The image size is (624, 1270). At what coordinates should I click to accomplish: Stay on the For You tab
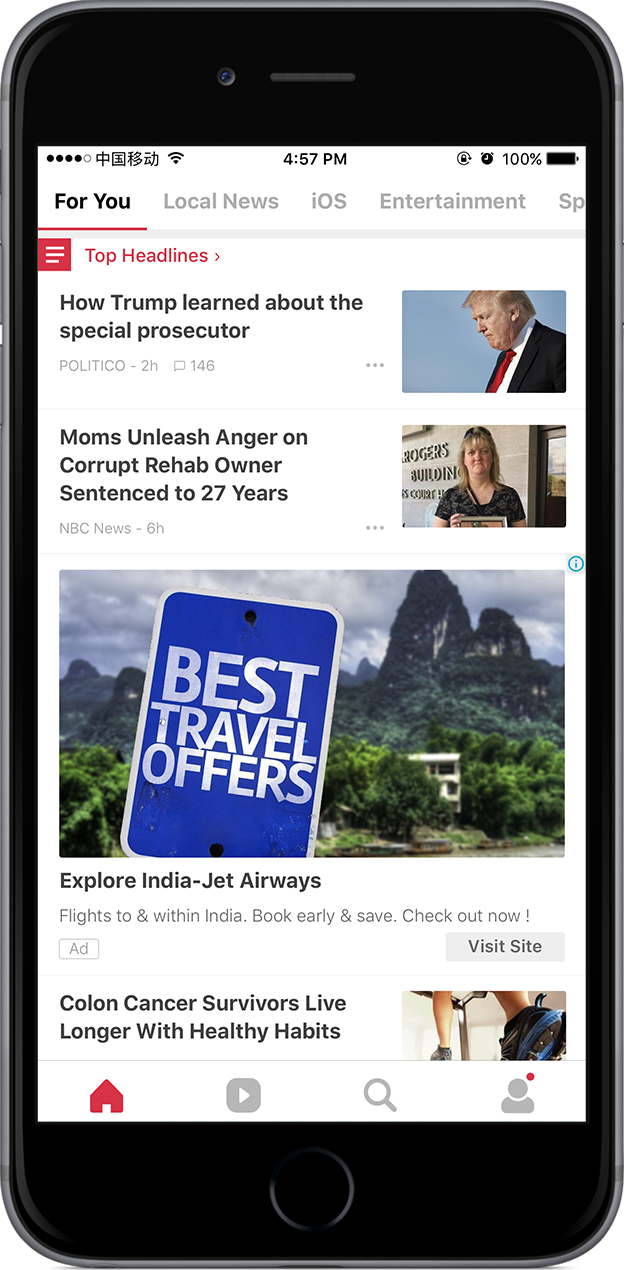pyautogui.click(x=92, y=201)
